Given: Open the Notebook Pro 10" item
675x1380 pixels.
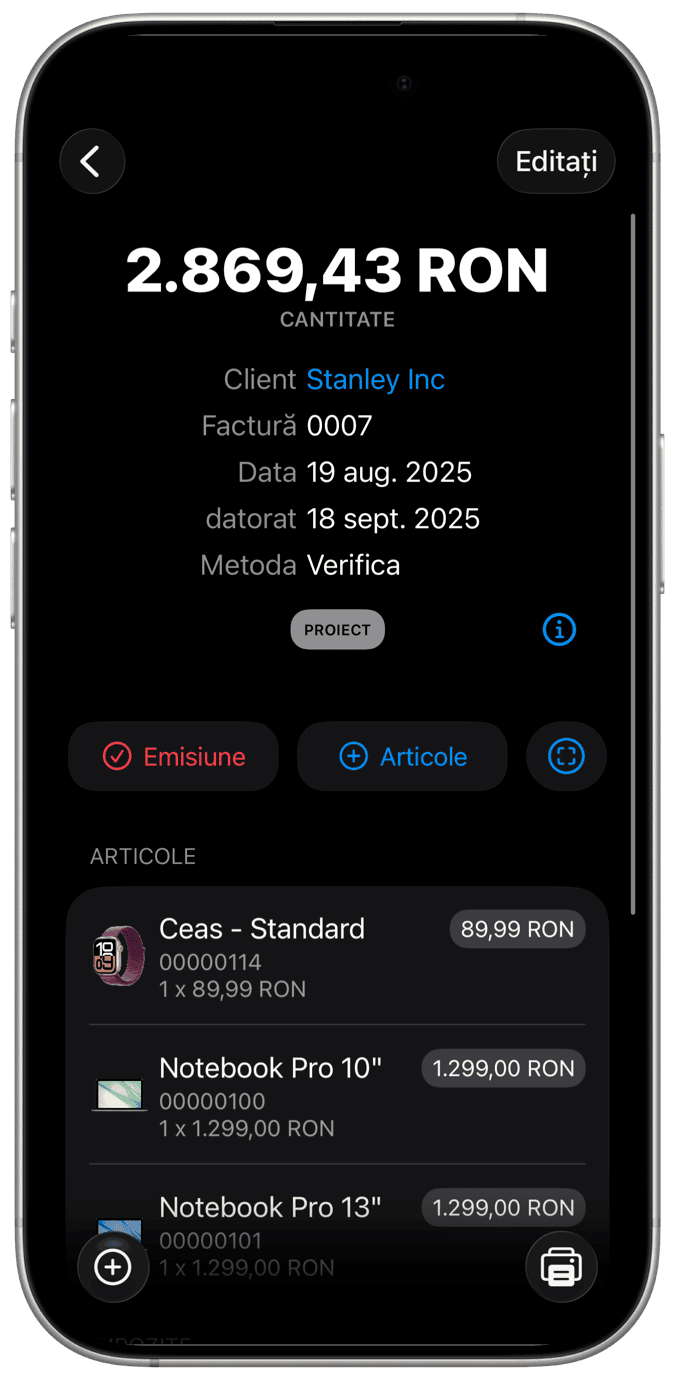Looking at the screenshot, I should pos(337,1095).
